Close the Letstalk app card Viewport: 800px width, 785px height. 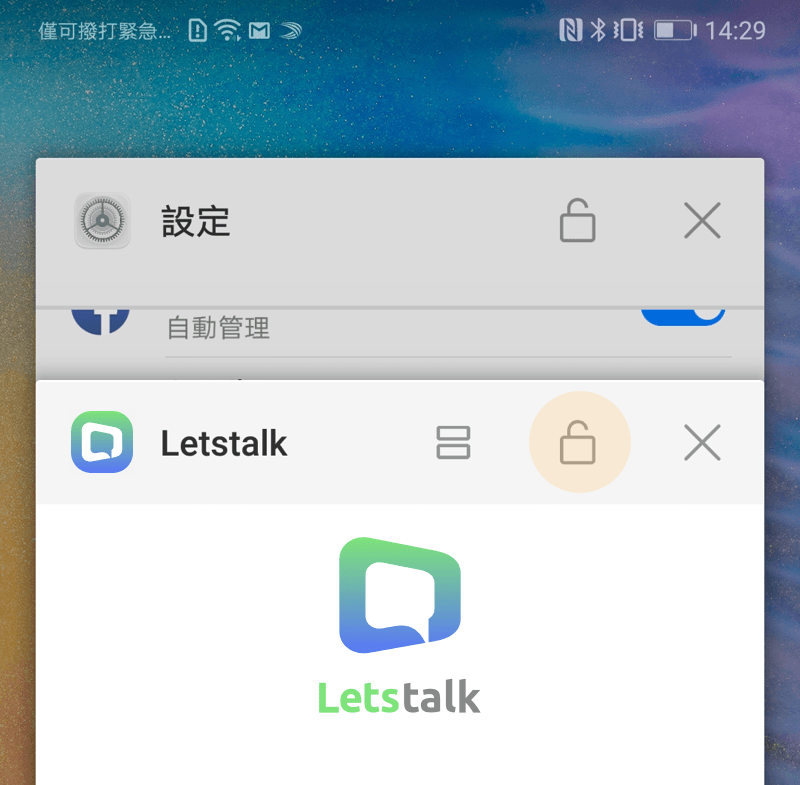[x=702, y=443]
